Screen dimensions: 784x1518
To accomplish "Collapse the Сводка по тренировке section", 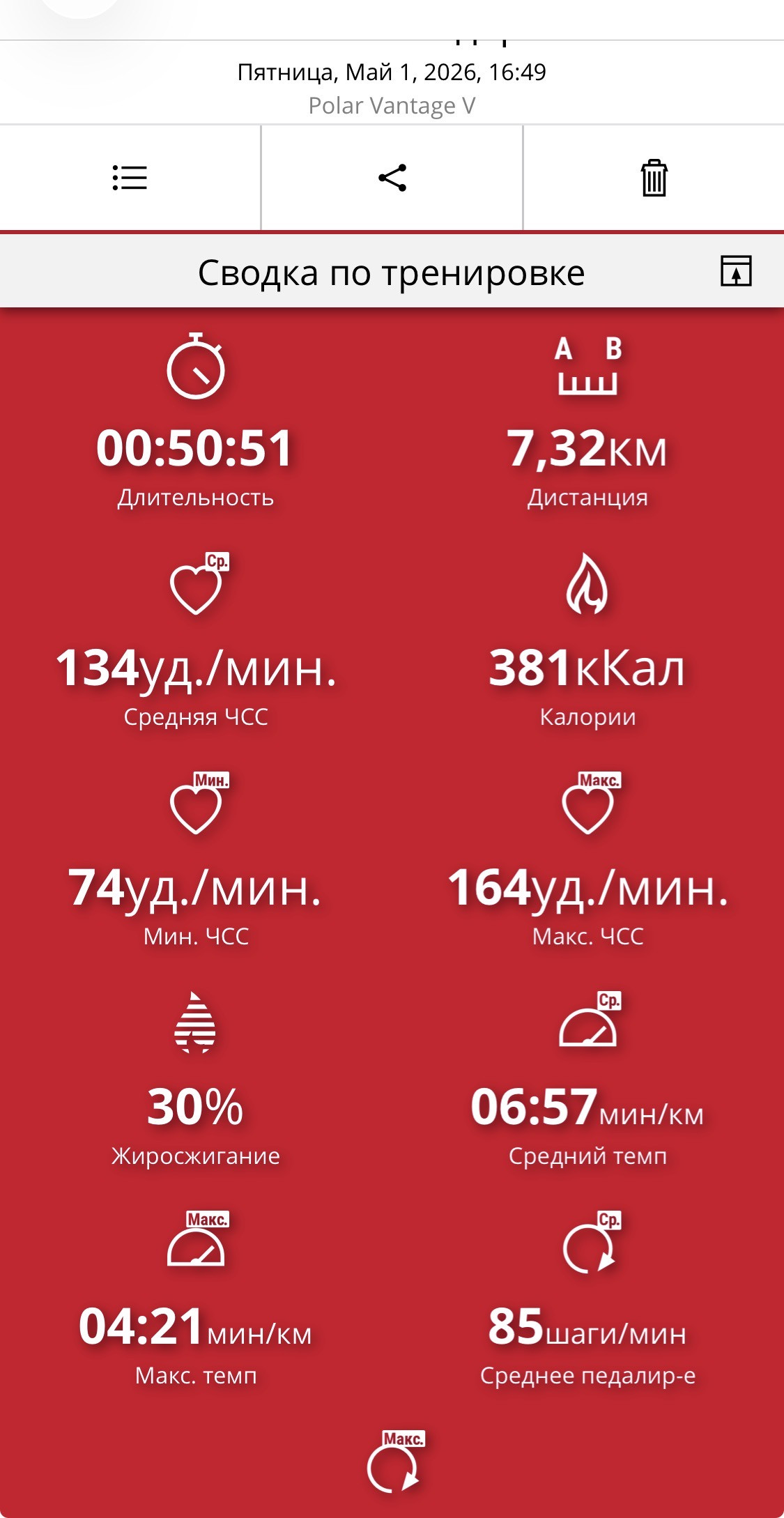I will tap(736, 271).
